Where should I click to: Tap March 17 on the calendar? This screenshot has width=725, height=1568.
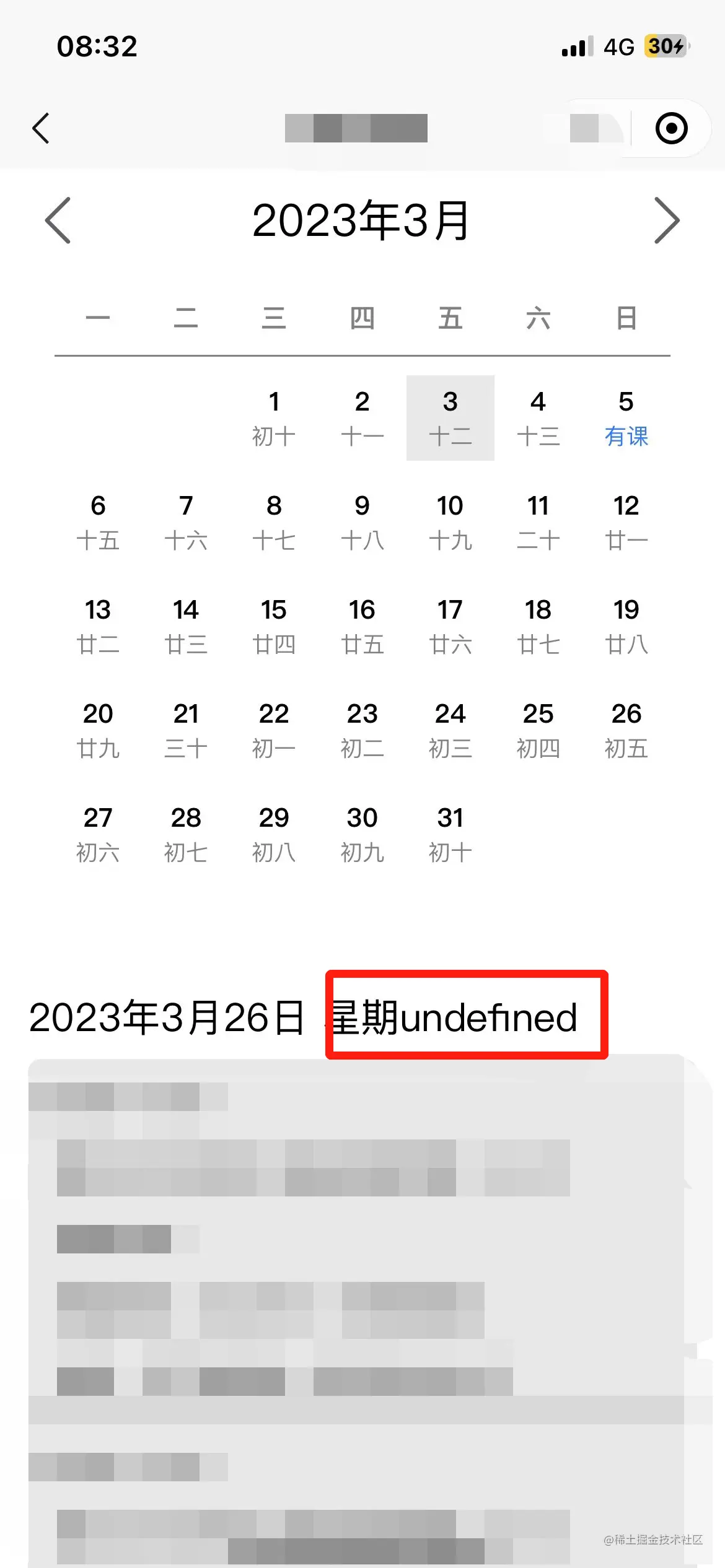(450, 626)
